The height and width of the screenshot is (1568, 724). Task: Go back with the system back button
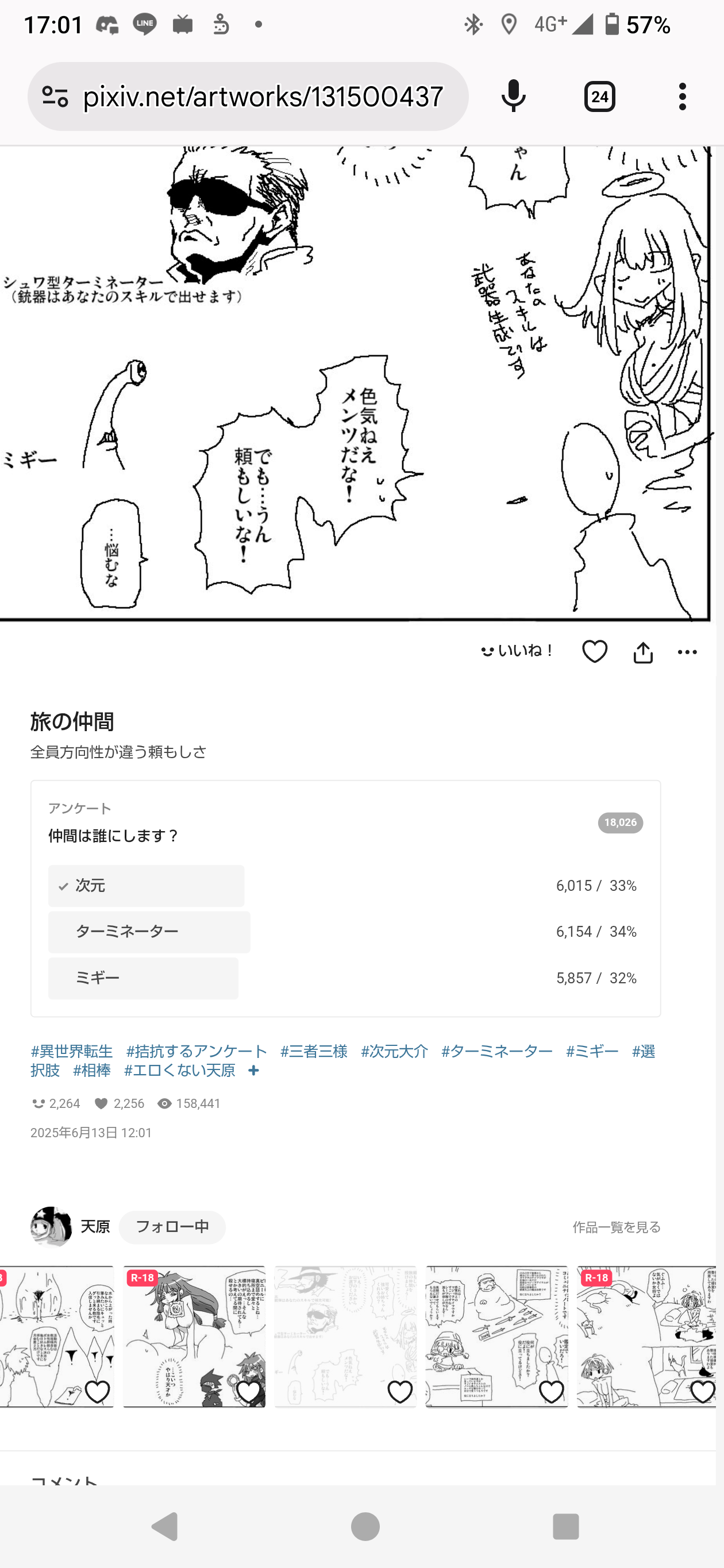pyautogui.click(x=164, y=1527)
